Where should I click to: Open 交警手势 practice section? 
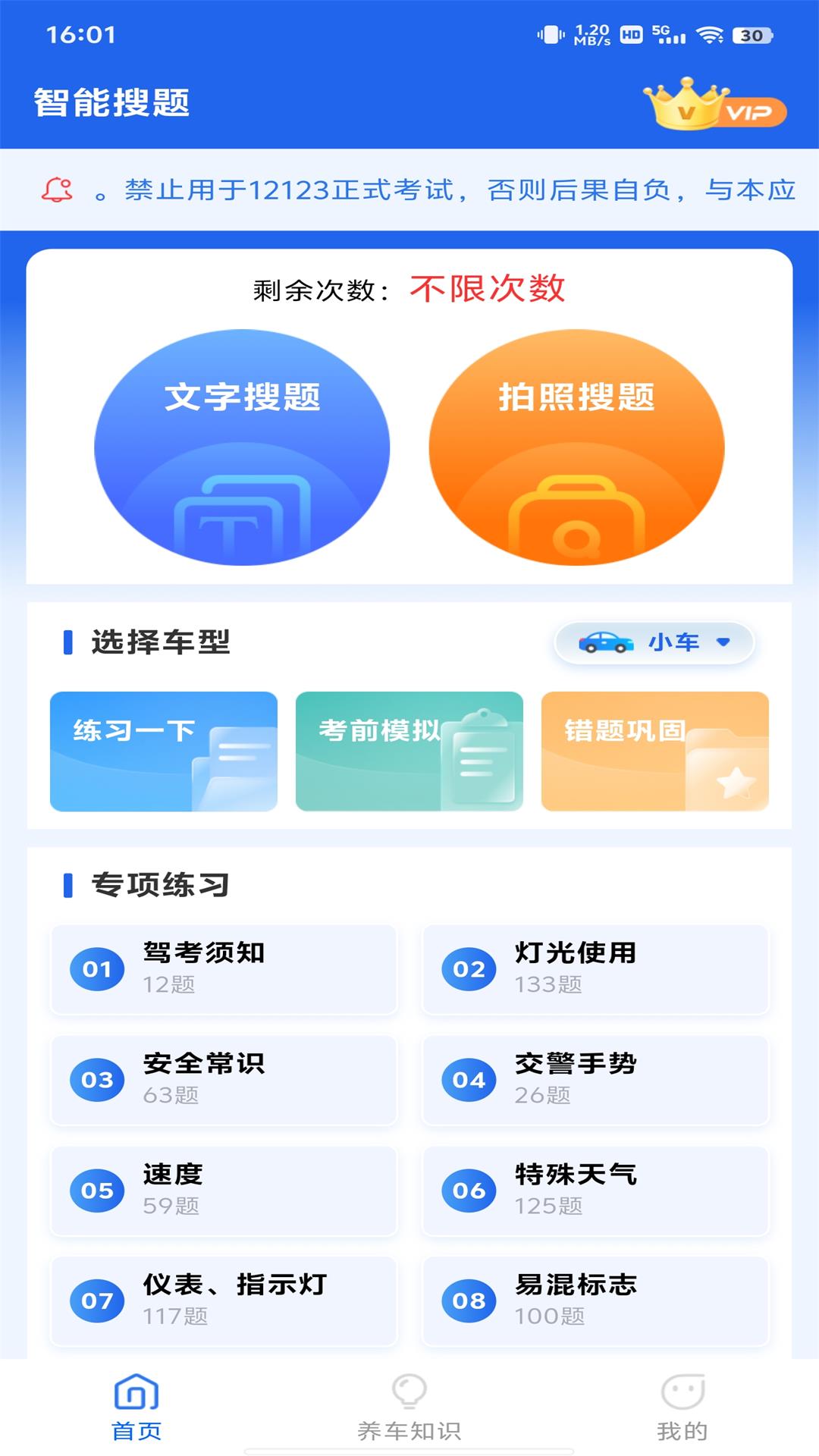[x=596, y=1080]
